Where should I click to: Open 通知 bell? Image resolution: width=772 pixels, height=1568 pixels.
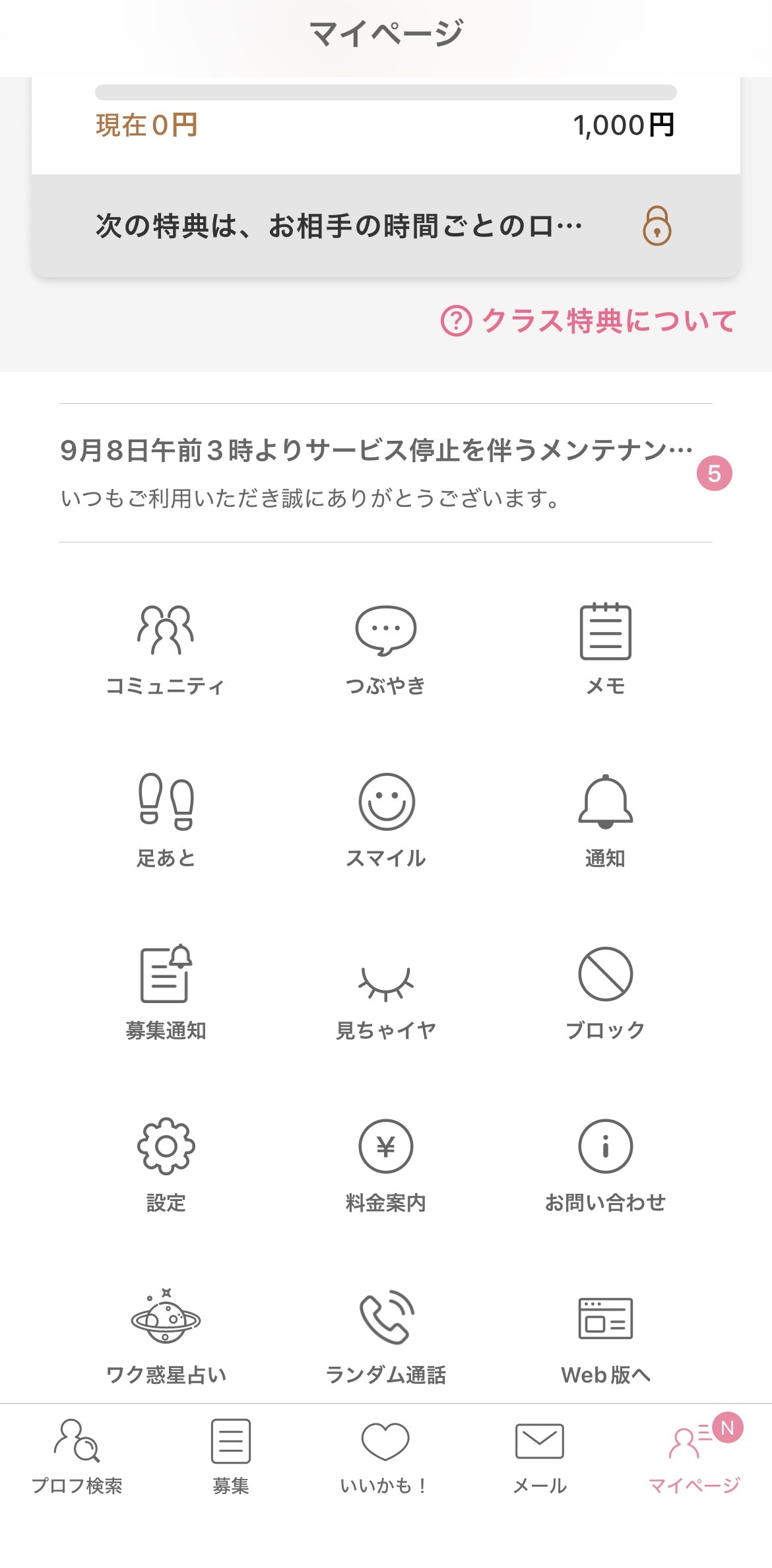606,821
